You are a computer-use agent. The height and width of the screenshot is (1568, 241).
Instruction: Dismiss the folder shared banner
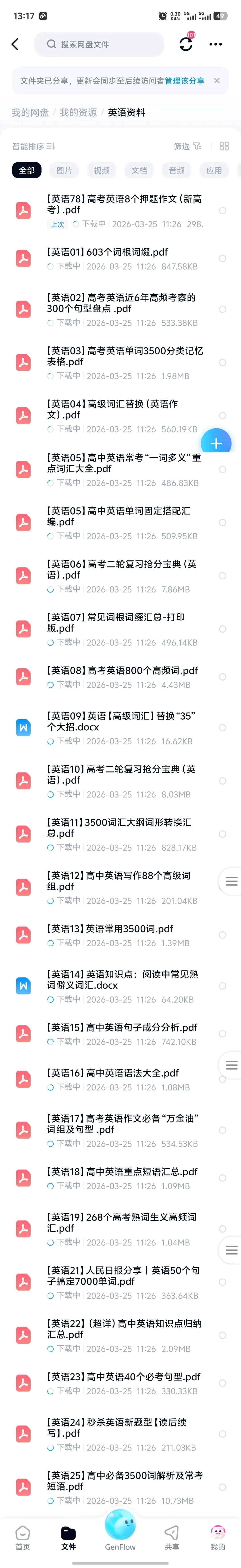tap(217, 80)
